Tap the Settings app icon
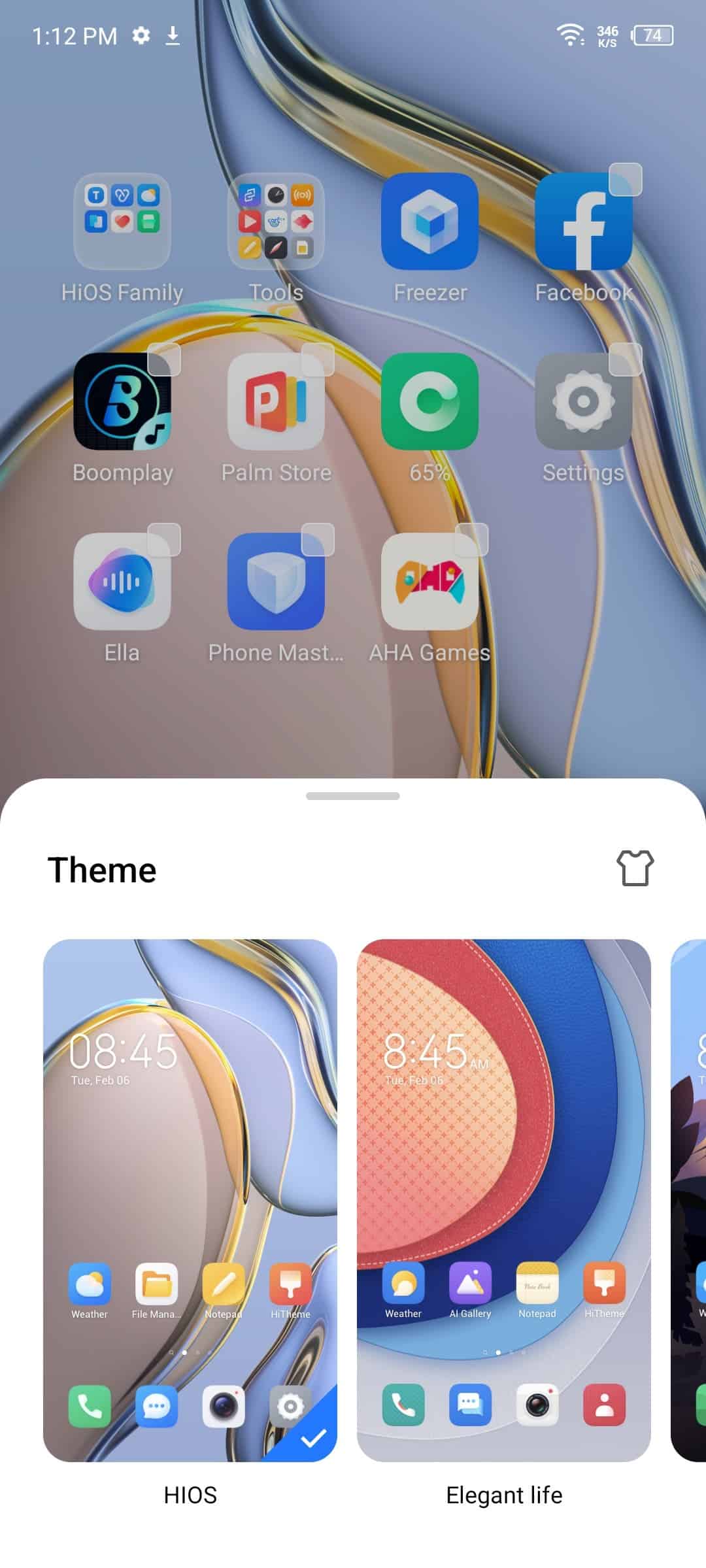 584,401
